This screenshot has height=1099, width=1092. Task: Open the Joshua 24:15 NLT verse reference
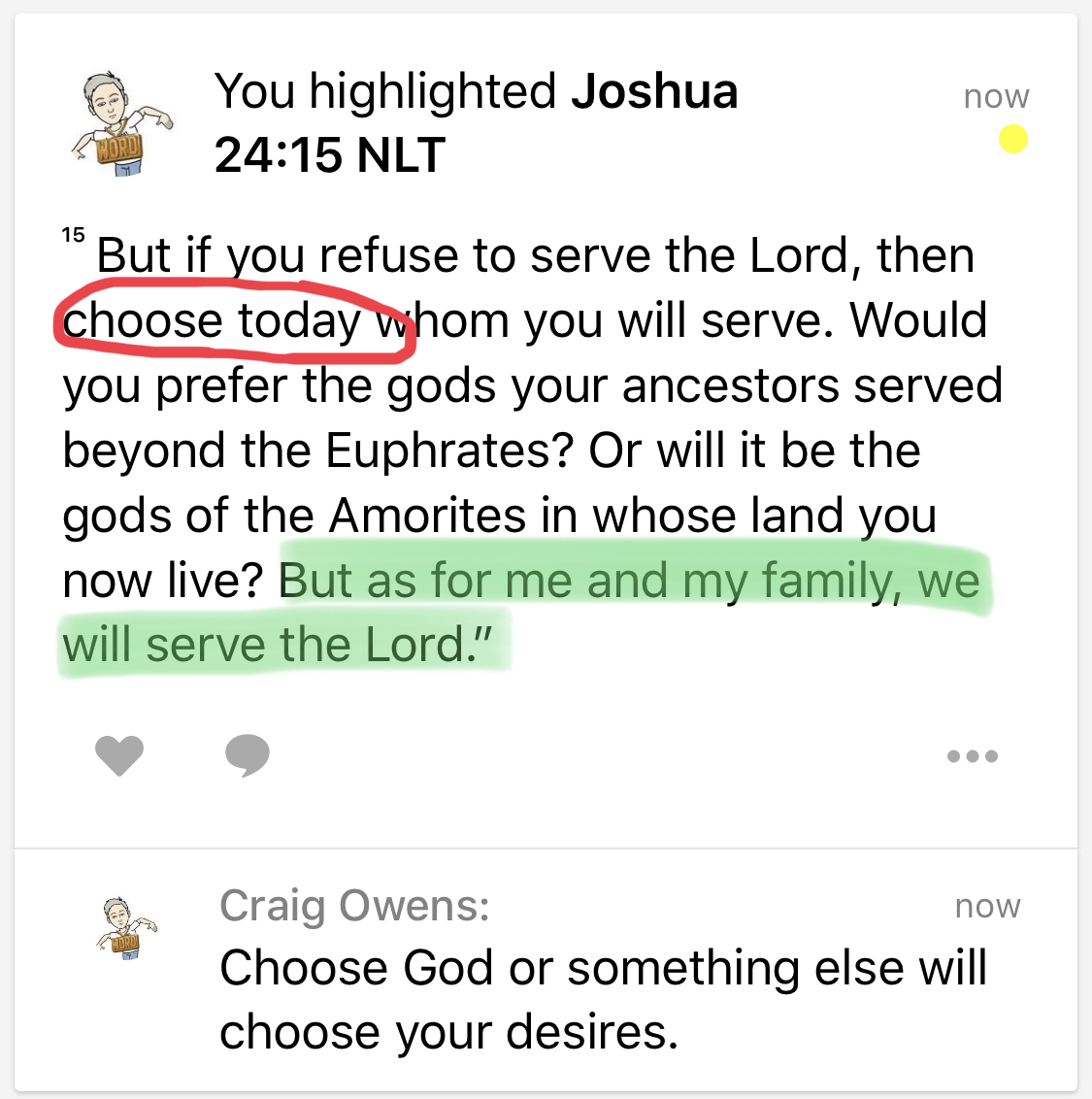pyautogui.click(x=476, y=122)
